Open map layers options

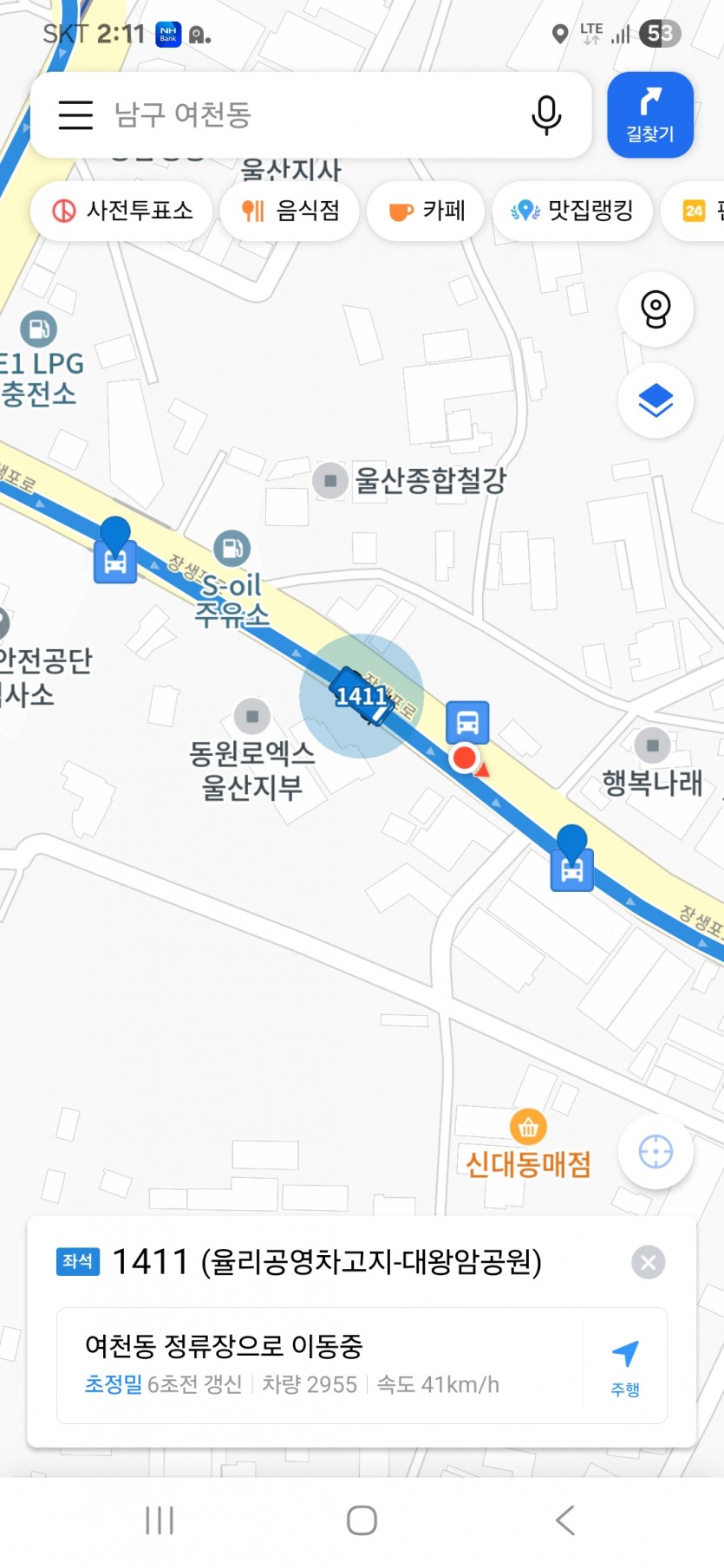pyautogui.click(x=656, y=400)
